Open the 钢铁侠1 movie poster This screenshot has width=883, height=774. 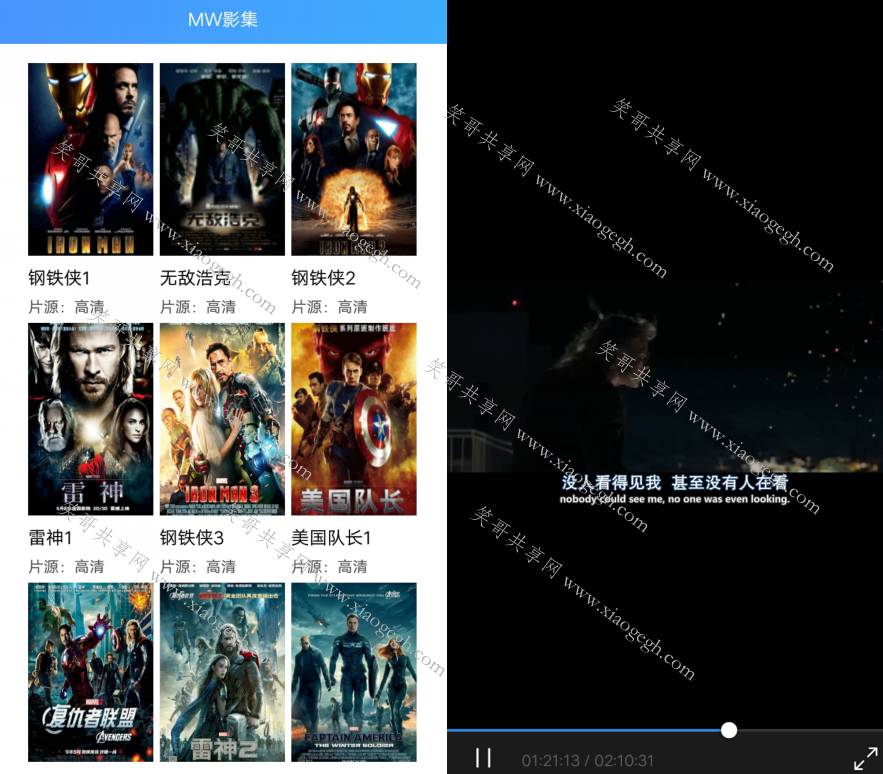pyautogui.click(x=90, y=159)
